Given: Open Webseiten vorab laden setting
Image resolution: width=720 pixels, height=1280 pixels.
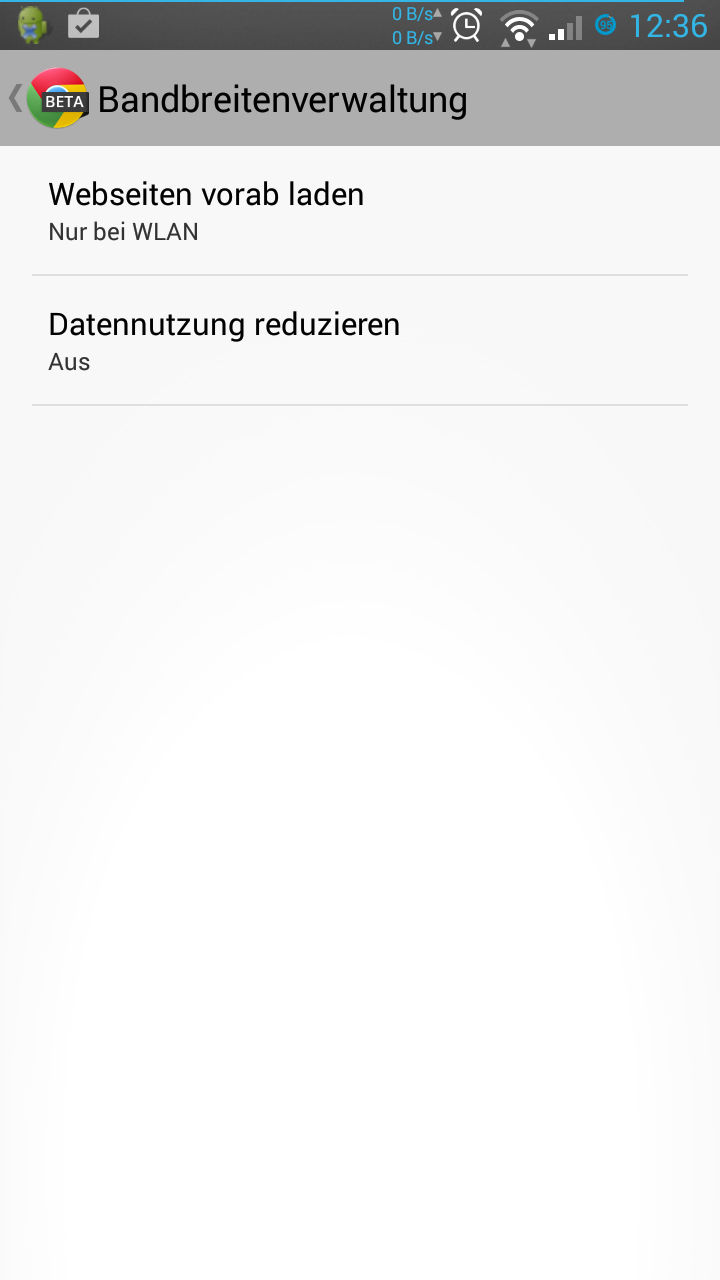Looking at the screenshot, I should pos(360,211).
